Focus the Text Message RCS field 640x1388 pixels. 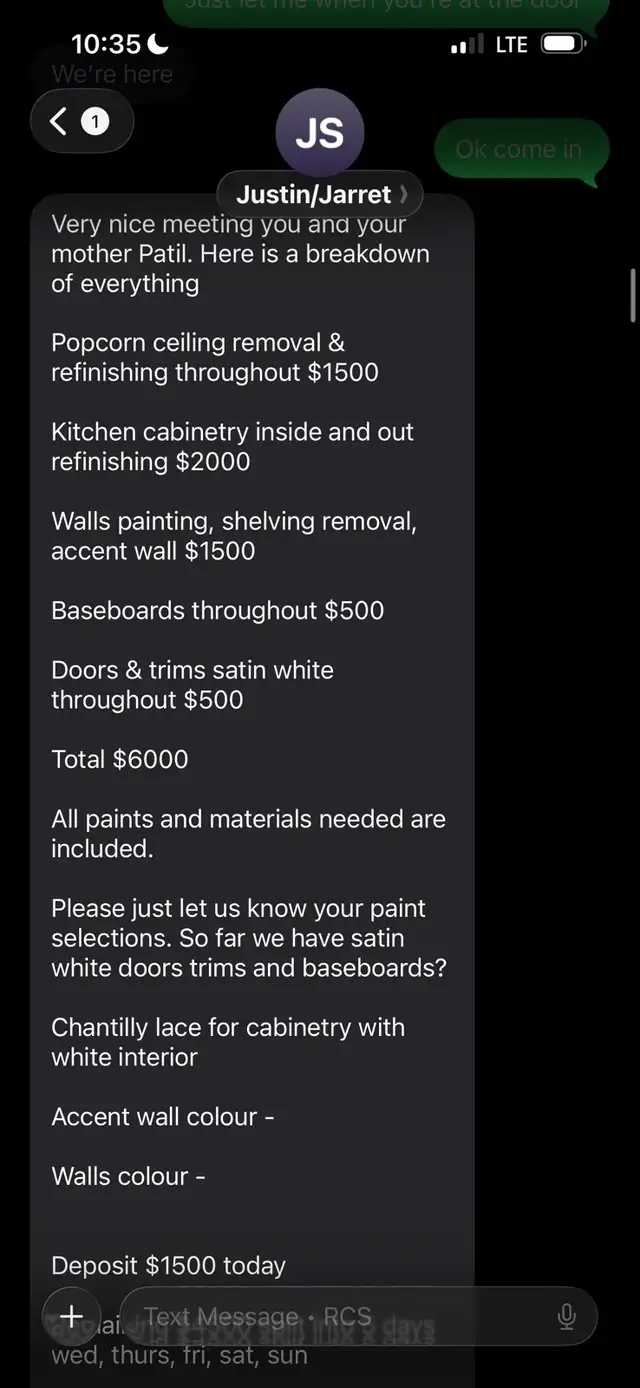pos(330,1316)
